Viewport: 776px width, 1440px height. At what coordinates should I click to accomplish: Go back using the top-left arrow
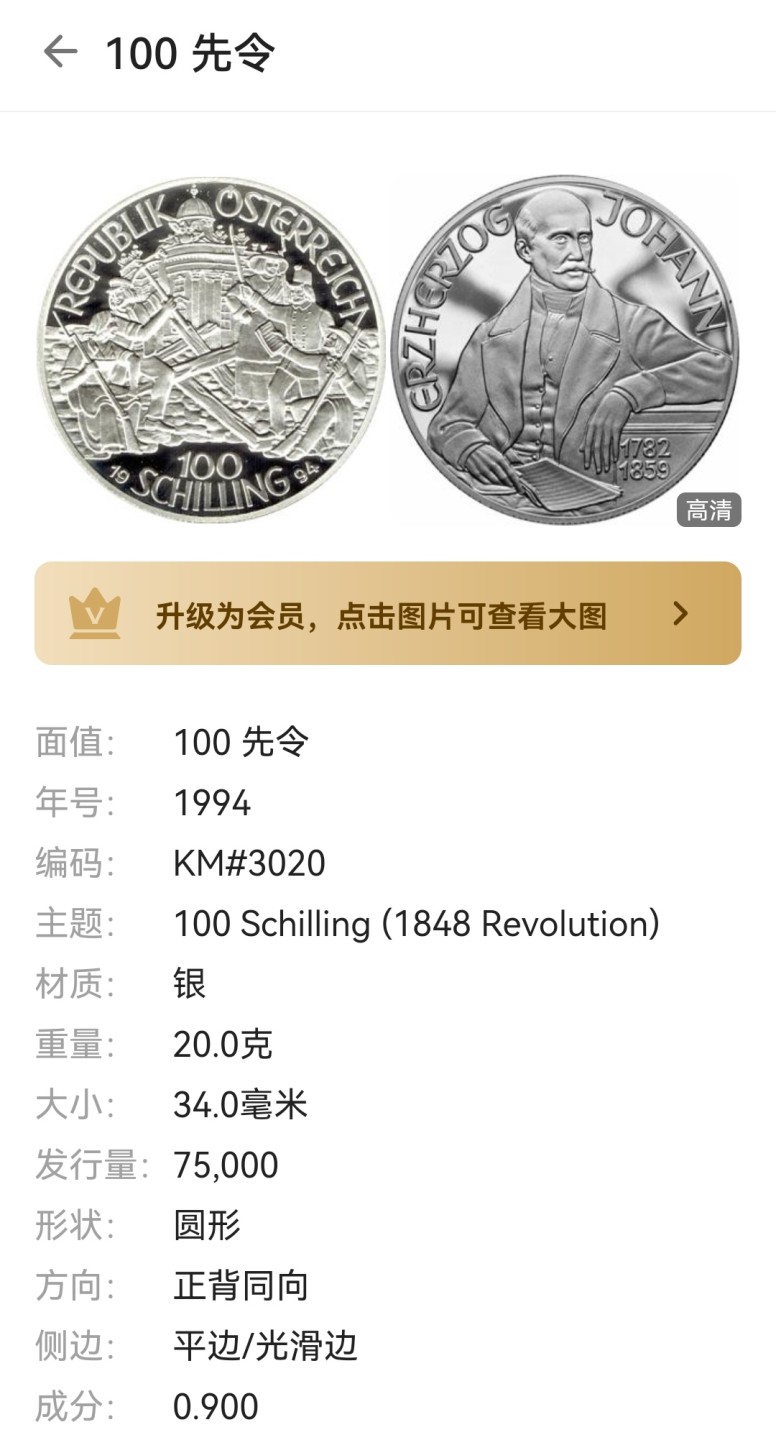coord(60,52)
